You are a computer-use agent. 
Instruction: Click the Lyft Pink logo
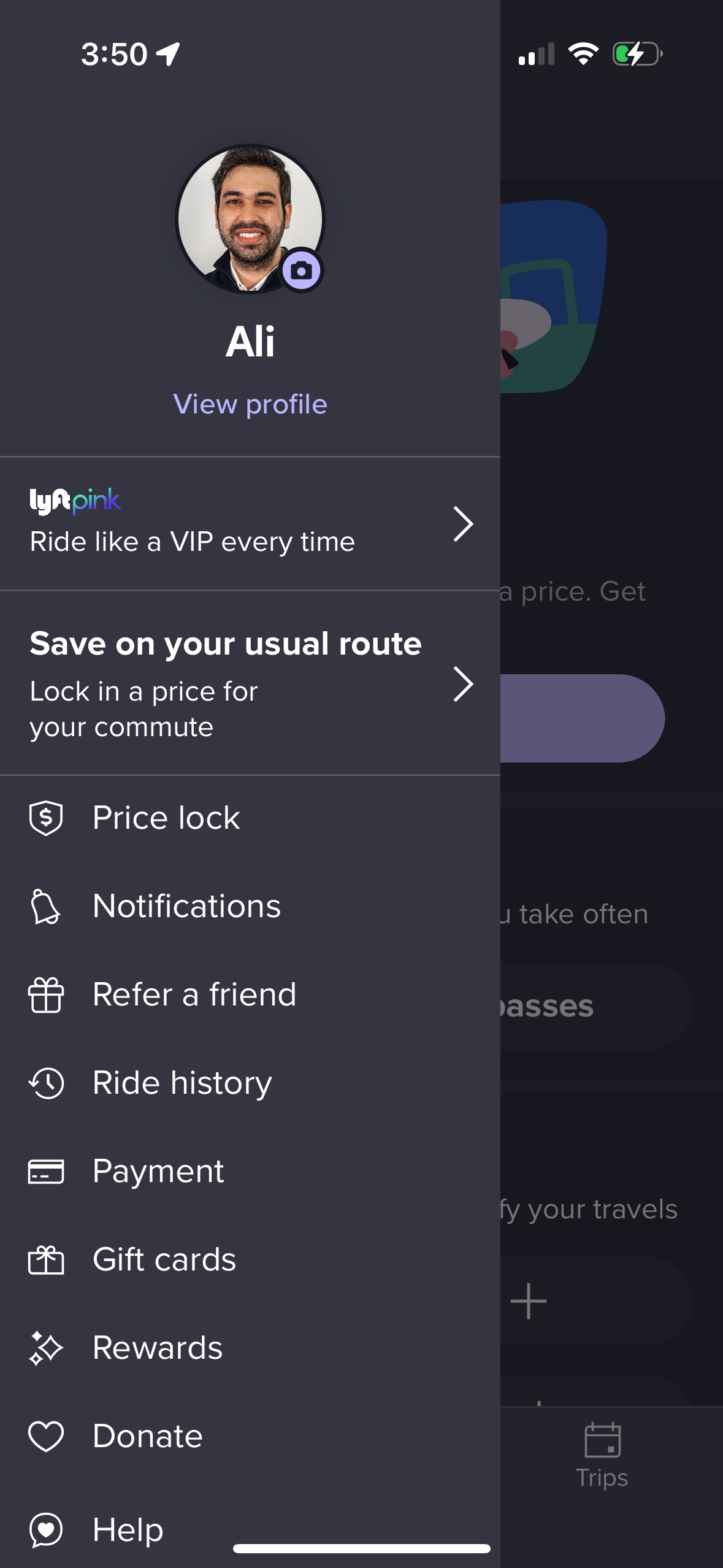75,501
